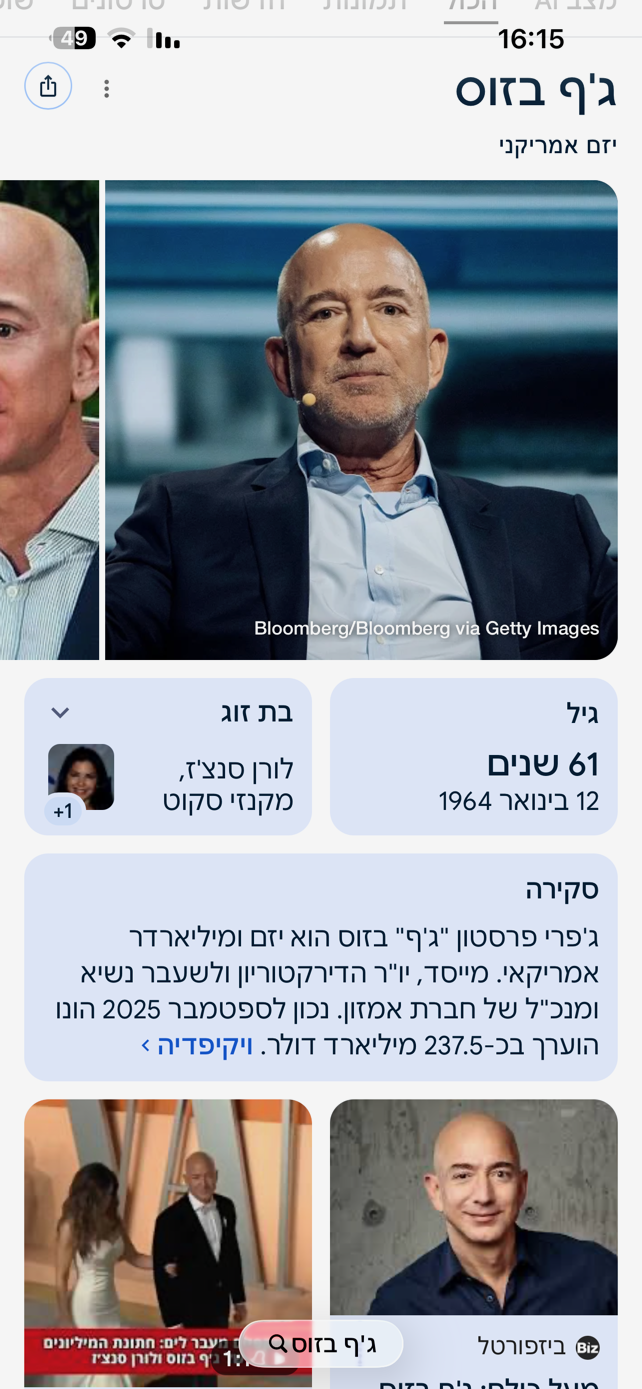642x1389 pixels.
Task: Tap the floating ג'ף בזוס search pill
Action: pyautogui.click(x=321, y=1344)
